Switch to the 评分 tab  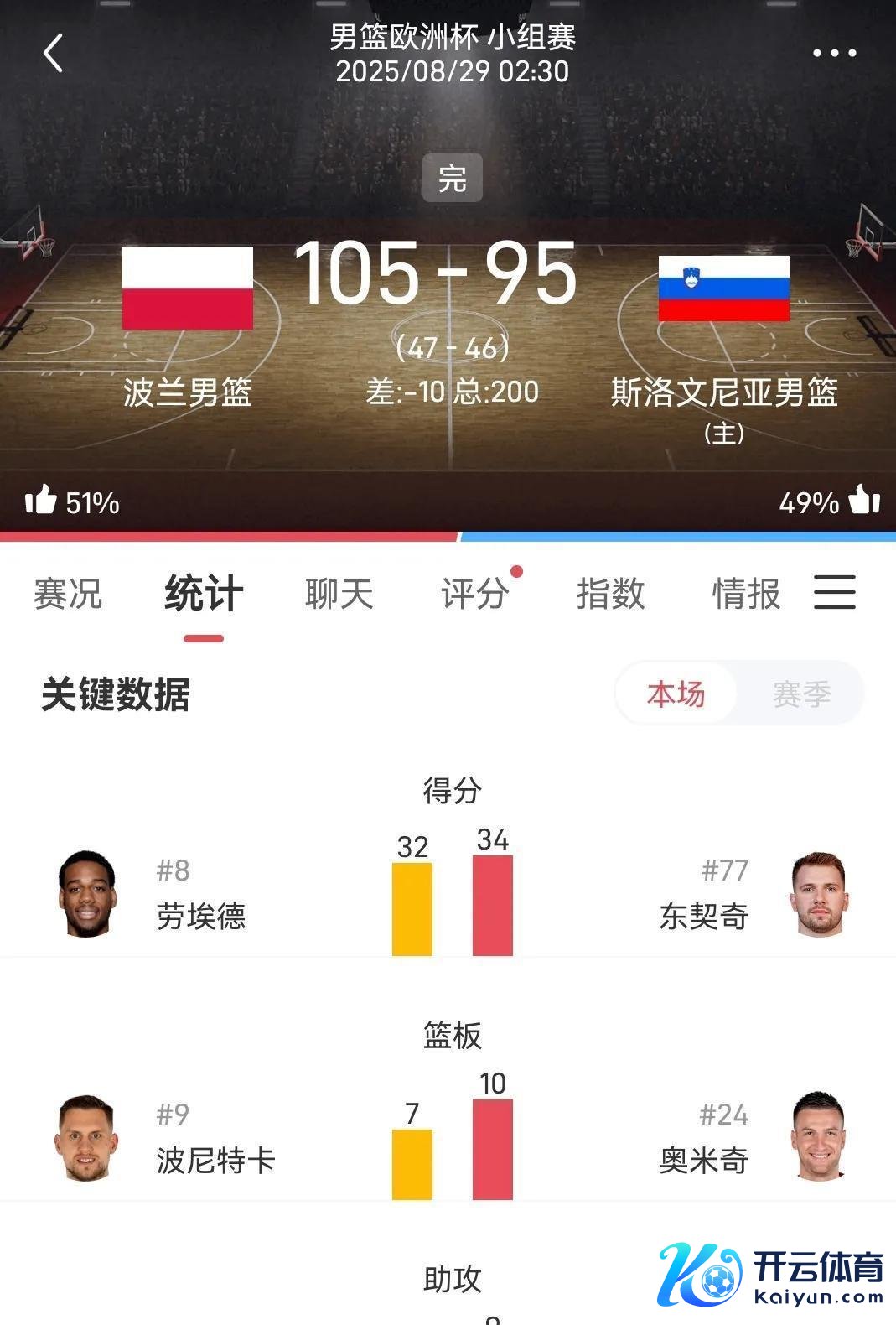tap(474, 594)
